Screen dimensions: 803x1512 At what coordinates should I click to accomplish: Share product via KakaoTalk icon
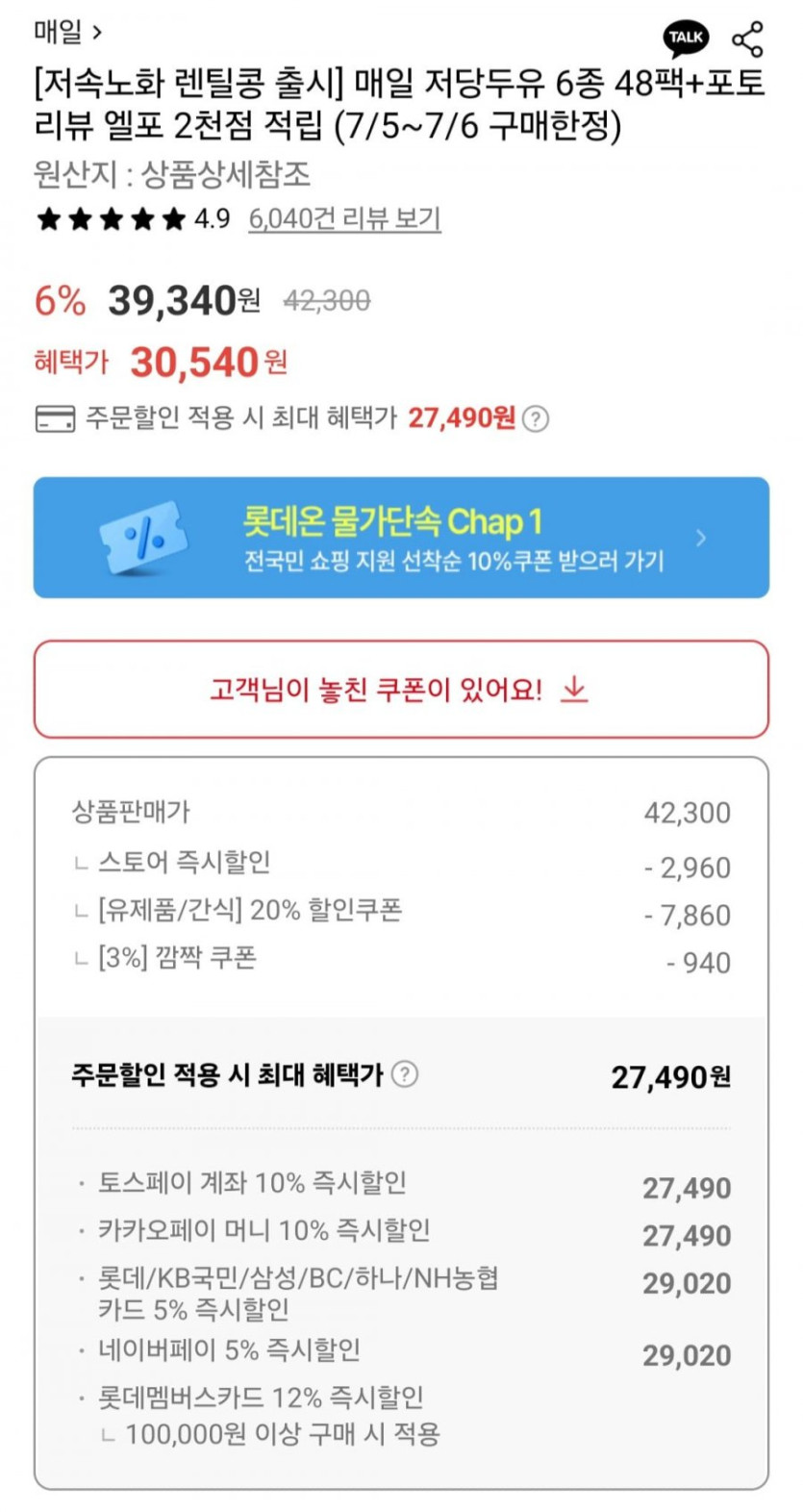[x=686, y=38]
